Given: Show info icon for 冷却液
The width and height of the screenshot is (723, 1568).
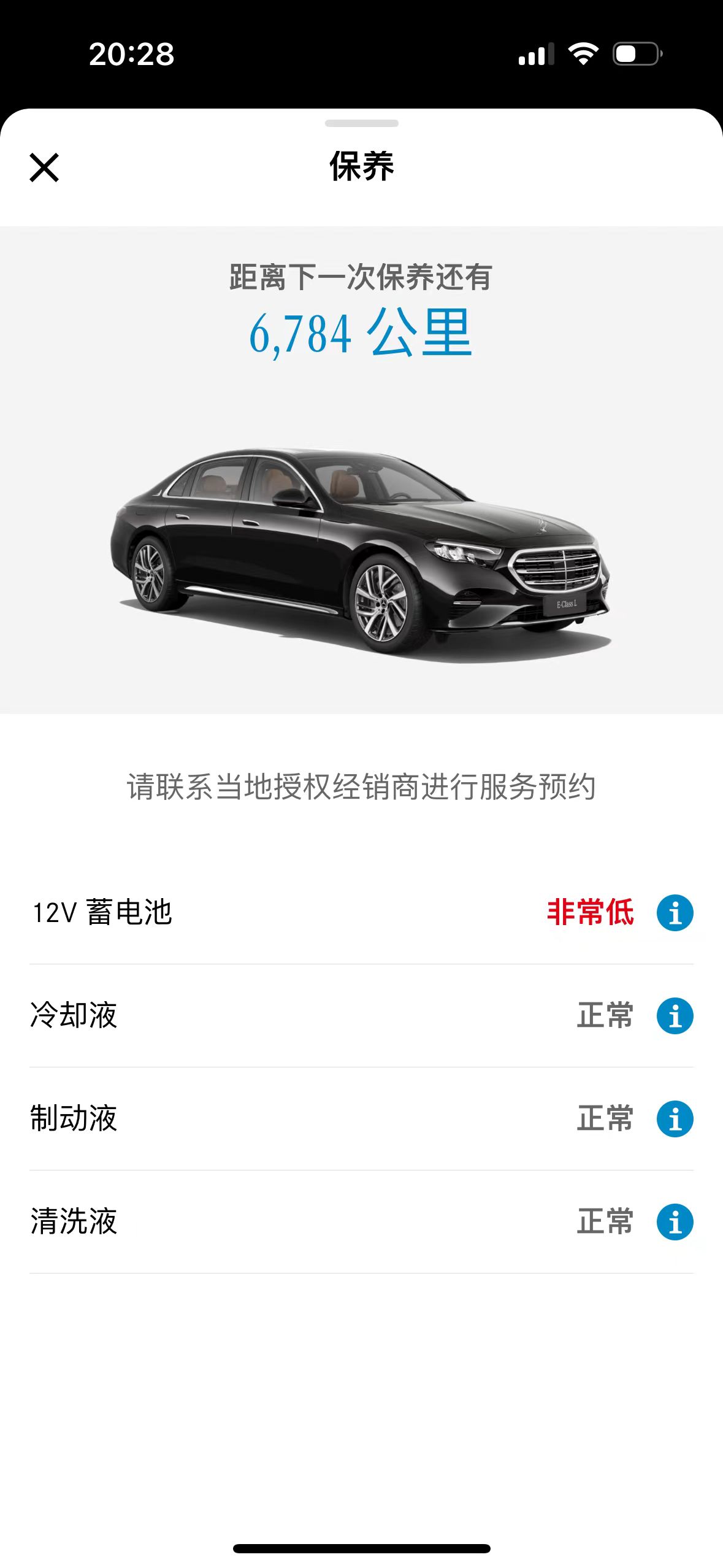Looking at the screenshot, I should [675, 1016].
